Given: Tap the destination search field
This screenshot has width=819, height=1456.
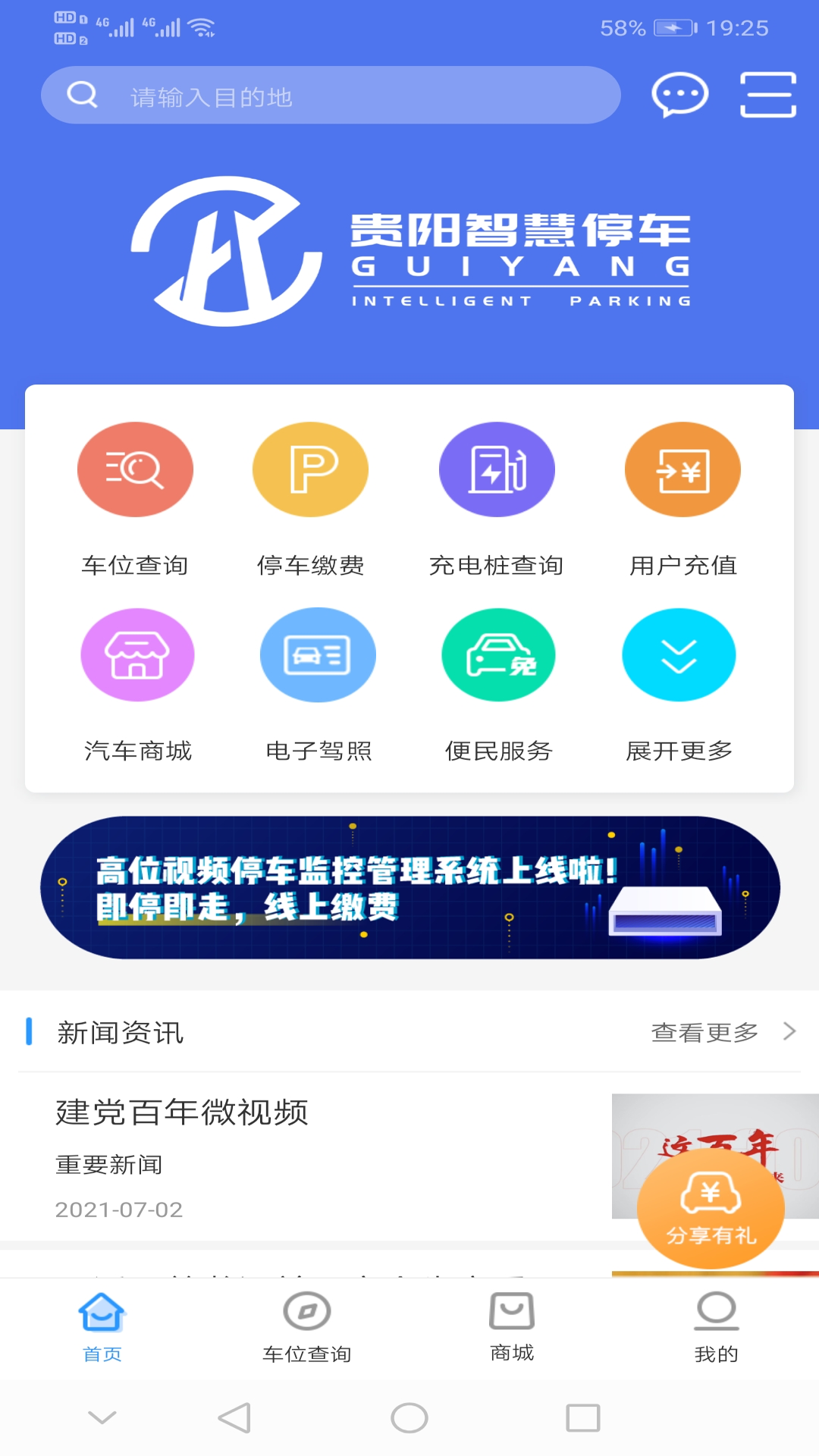Looking at the screenshot, I should pyautogui.click(x=331, y=96).
